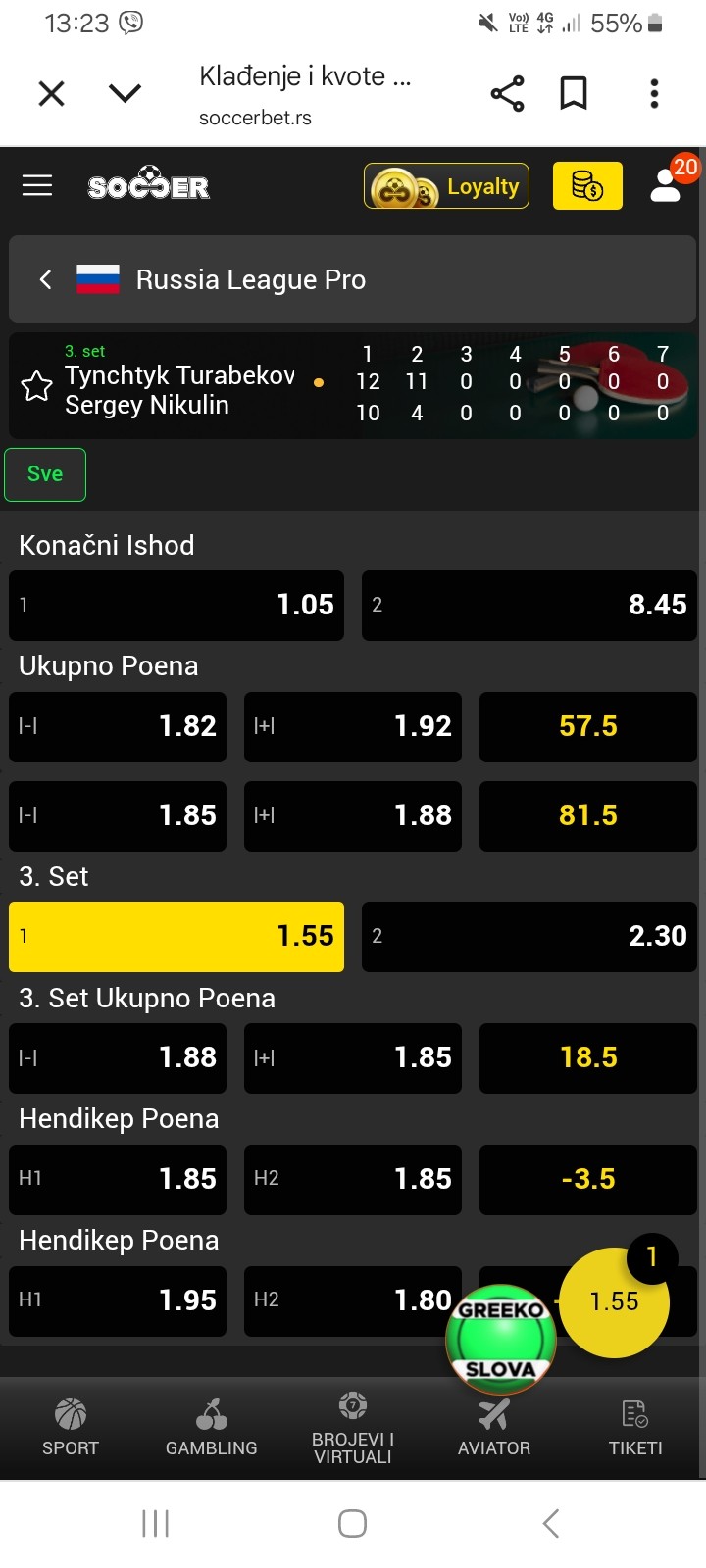Go to the Gambling tab

[212, 1429]
